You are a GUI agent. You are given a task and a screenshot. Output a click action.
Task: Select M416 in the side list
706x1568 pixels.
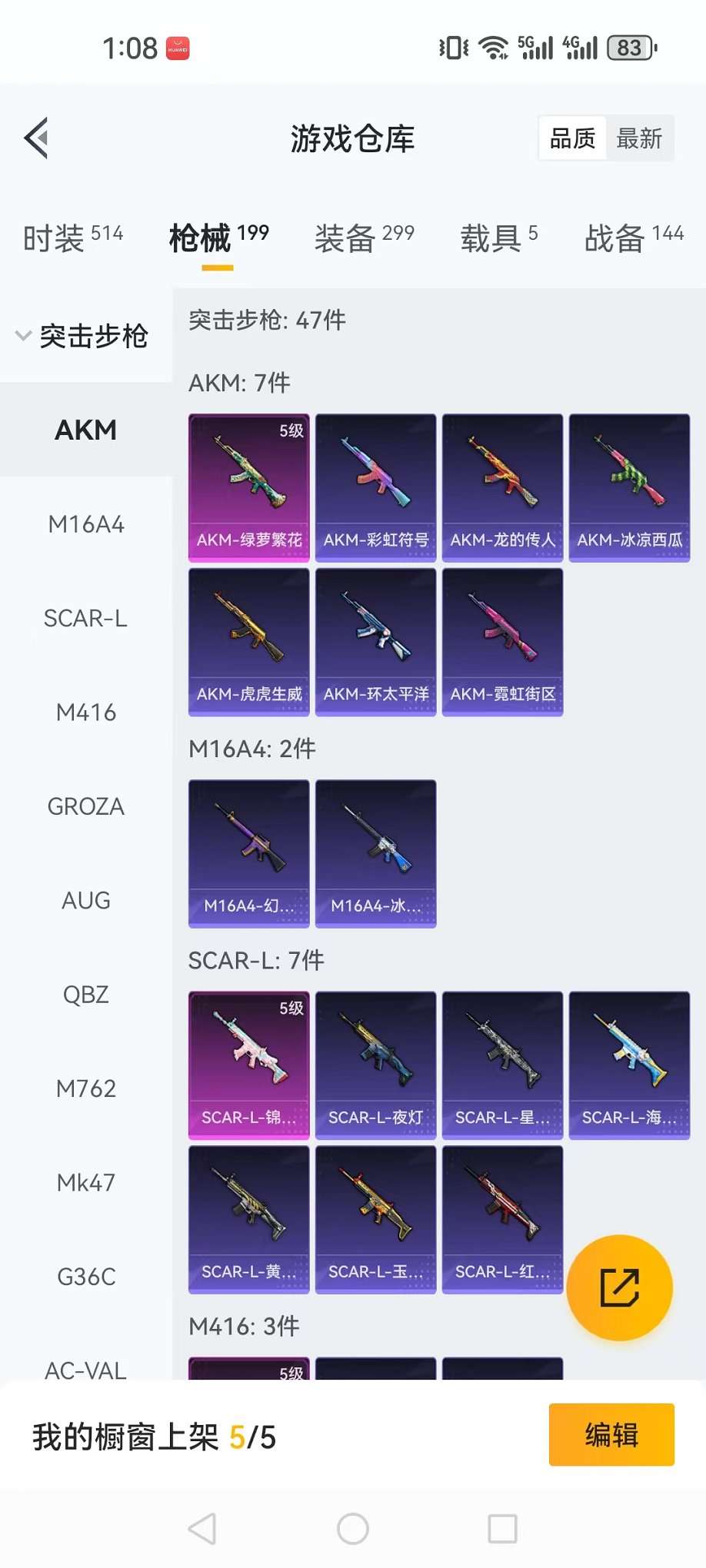85,713
